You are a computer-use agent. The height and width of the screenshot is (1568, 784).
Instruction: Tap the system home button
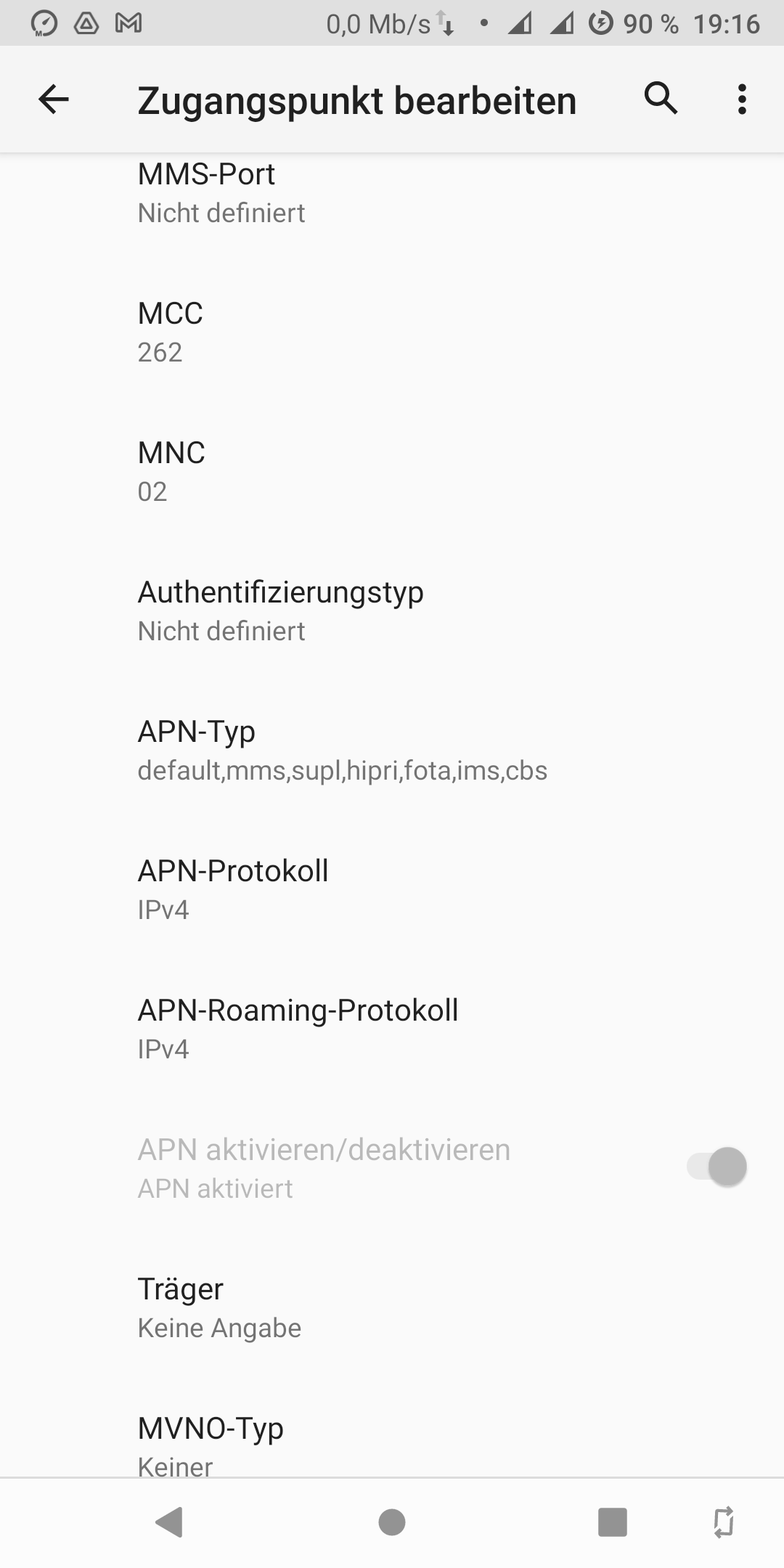click(392, 1522)
